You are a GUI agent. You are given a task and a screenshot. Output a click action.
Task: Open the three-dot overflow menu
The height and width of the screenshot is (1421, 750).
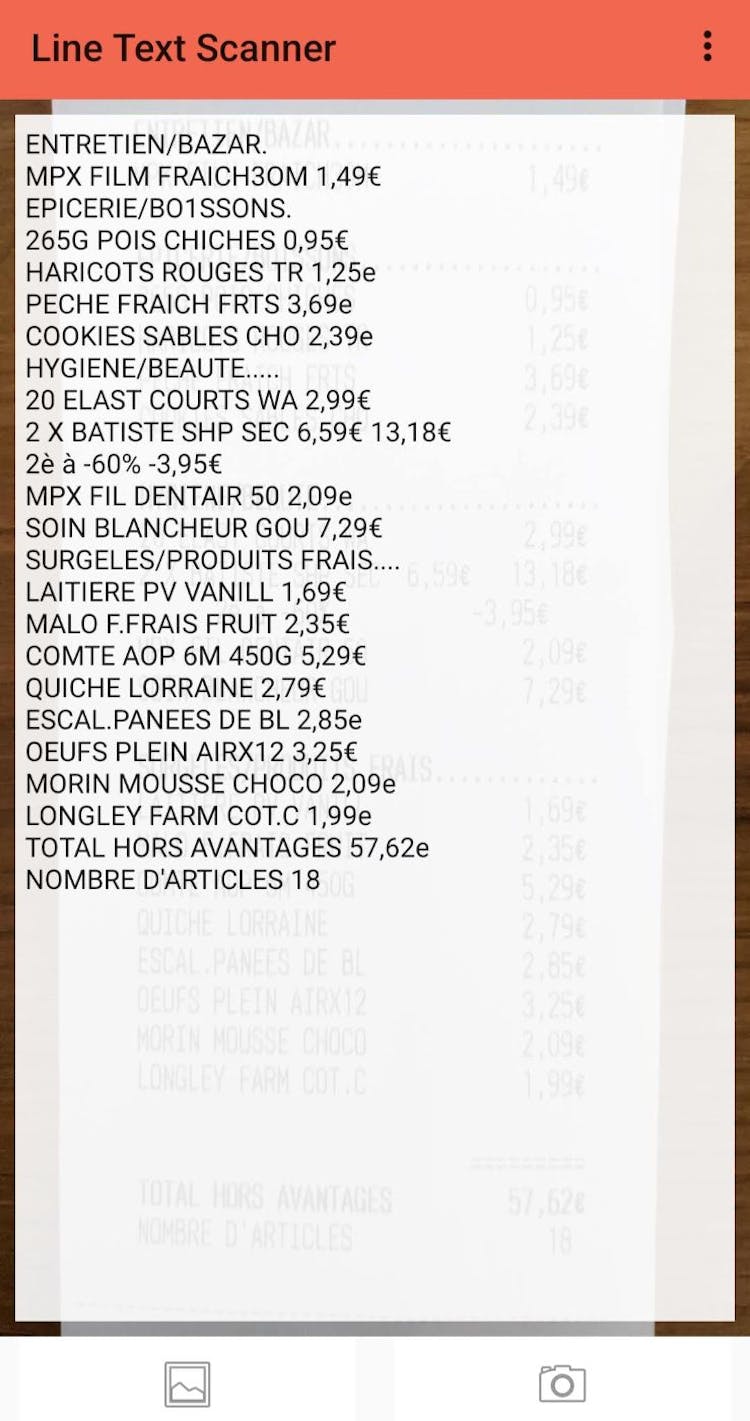click(x=707, y=47)
